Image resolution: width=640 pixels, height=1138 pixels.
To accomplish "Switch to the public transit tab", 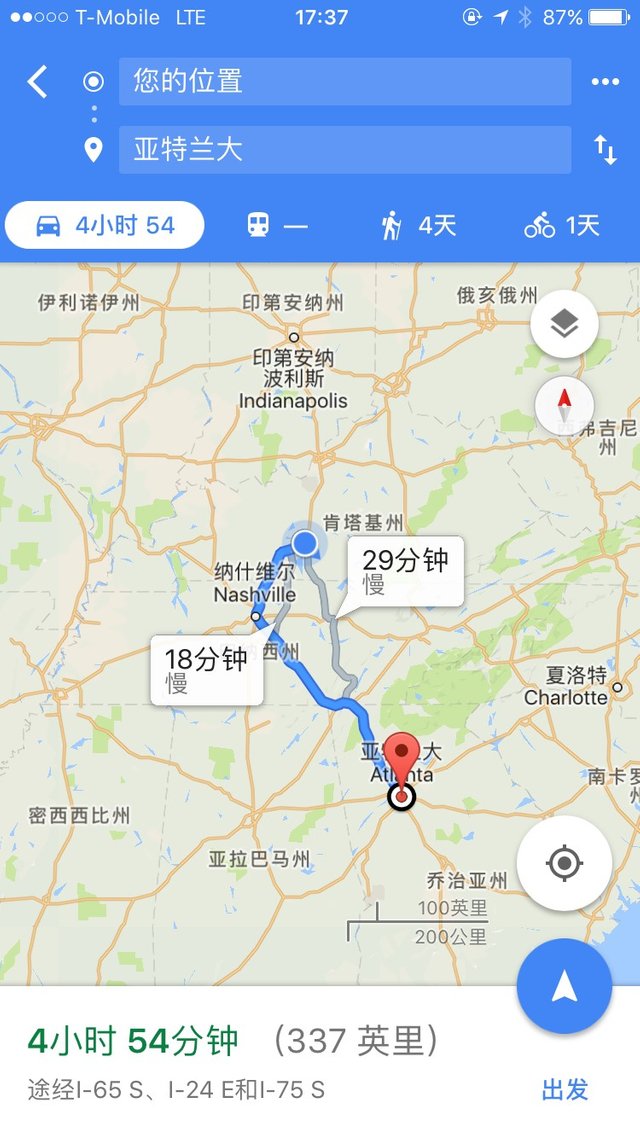I will (277, 226).
